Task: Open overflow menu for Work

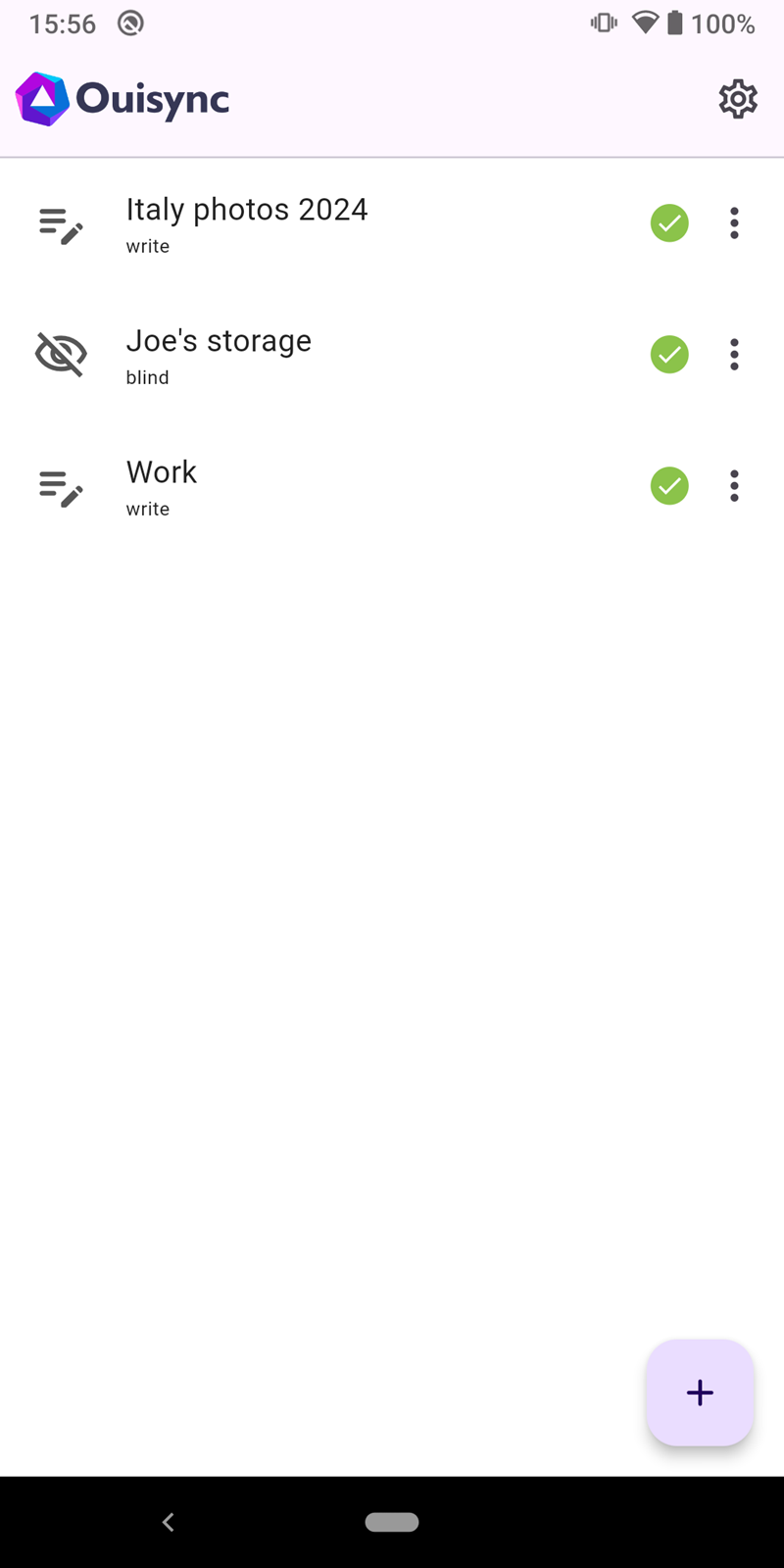Action: (734, 486)
